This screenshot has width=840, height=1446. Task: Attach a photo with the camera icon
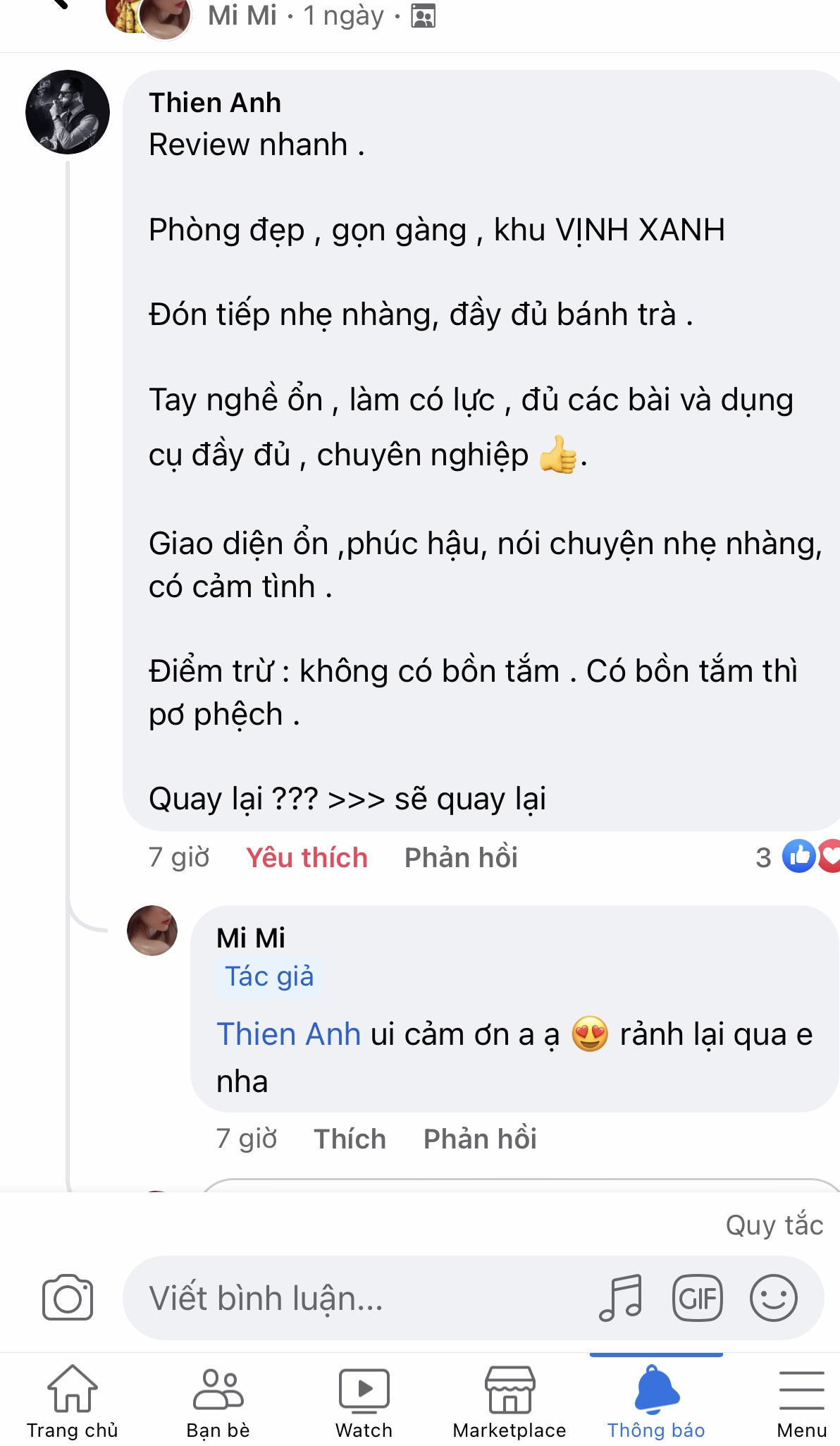pyautogui.click(x=68, y=1297)
